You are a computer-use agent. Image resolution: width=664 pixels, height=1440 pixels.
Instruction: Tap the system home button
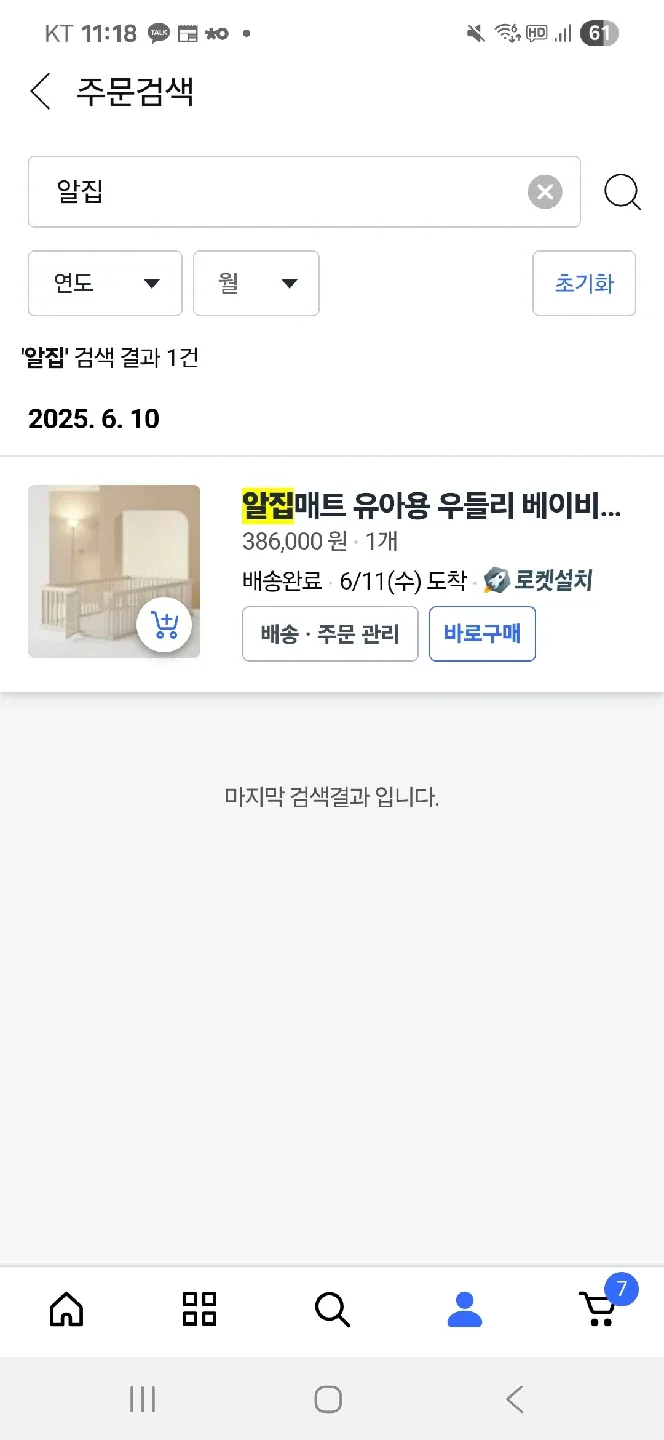[x=328, y=1399]
